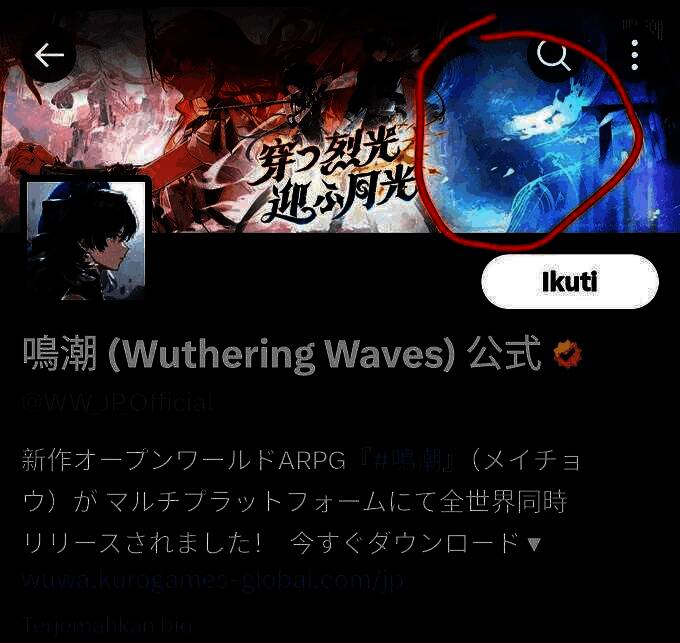View the Wuthering Waves profile picture
680x643 pixels.
[86, 241]
